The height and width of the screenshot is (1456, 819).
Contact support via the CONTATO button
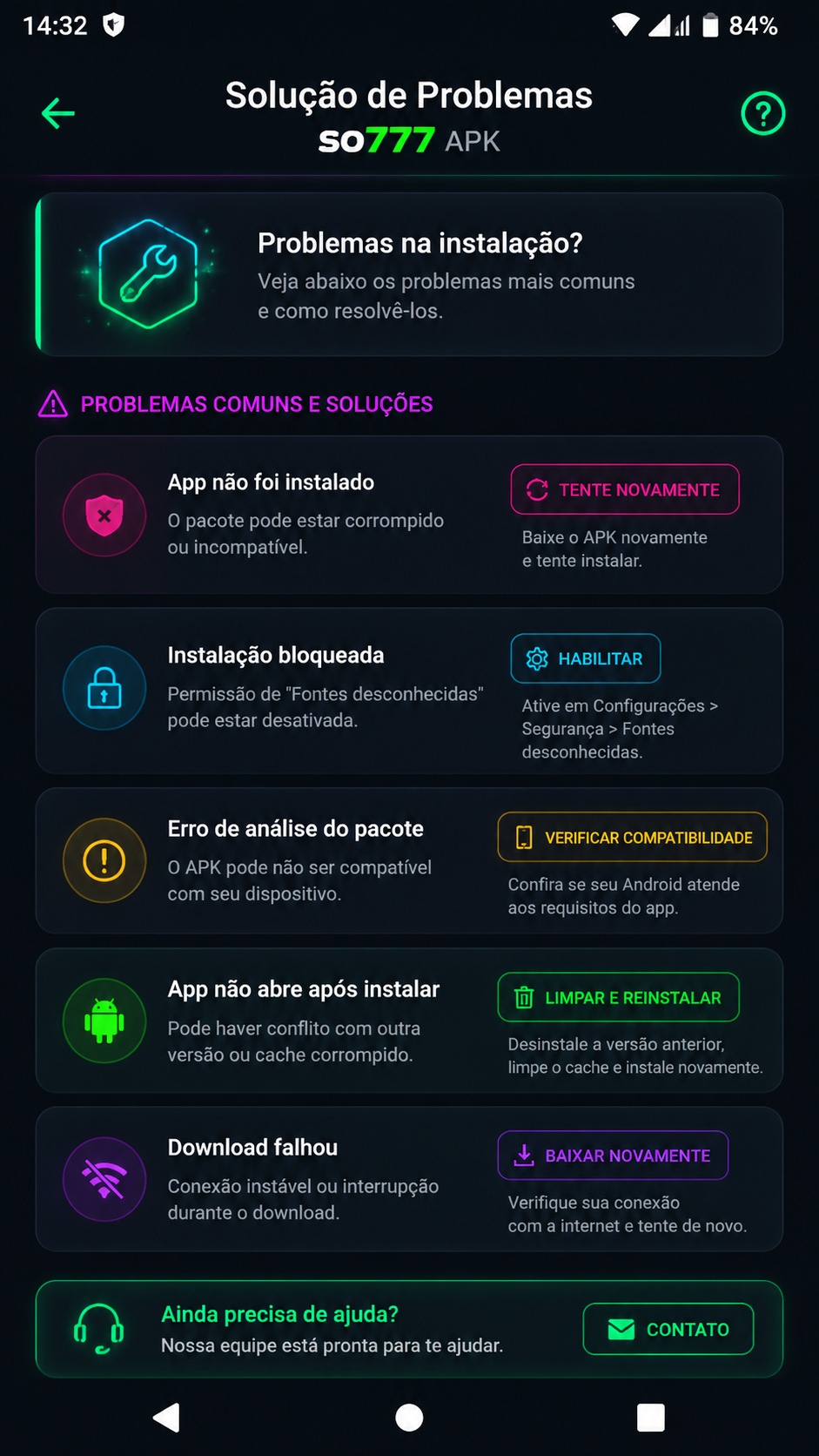[x=668, y=1329]
